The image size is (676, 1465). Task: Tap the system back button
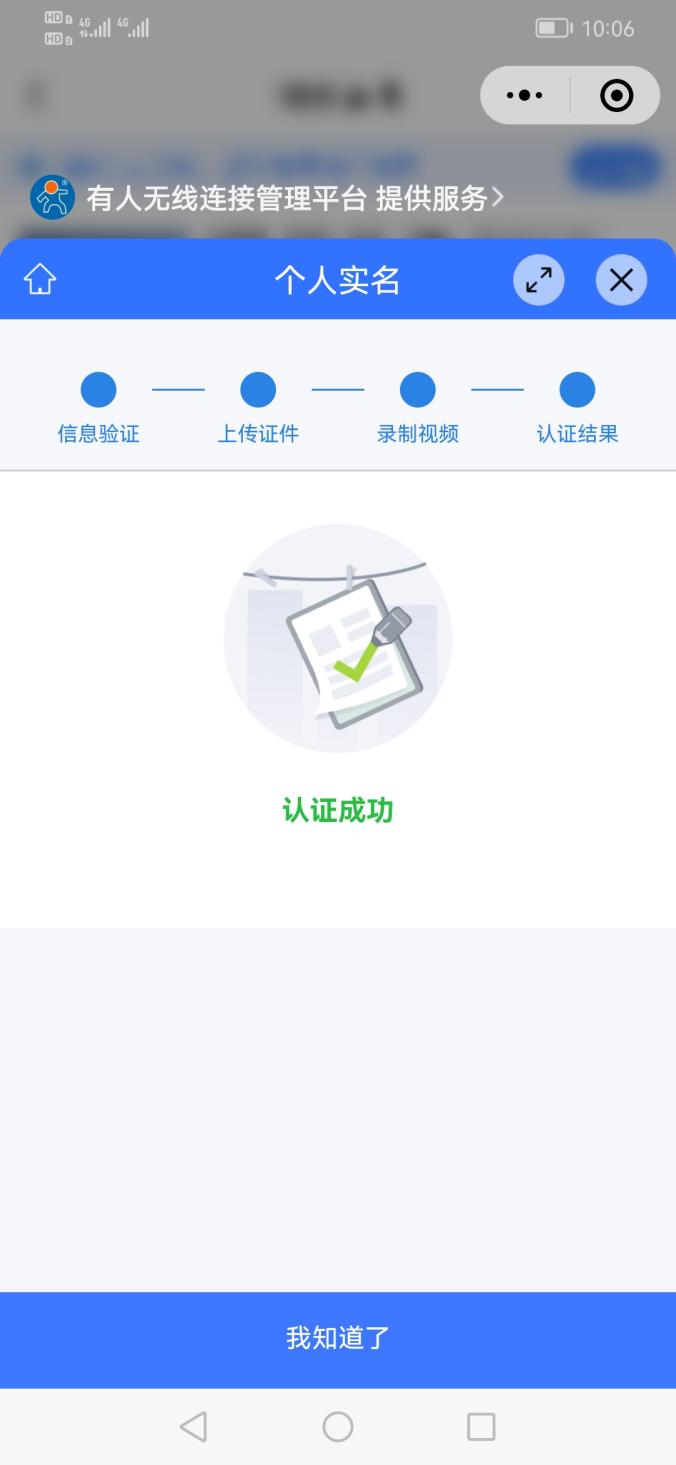tap(194, 1426)
